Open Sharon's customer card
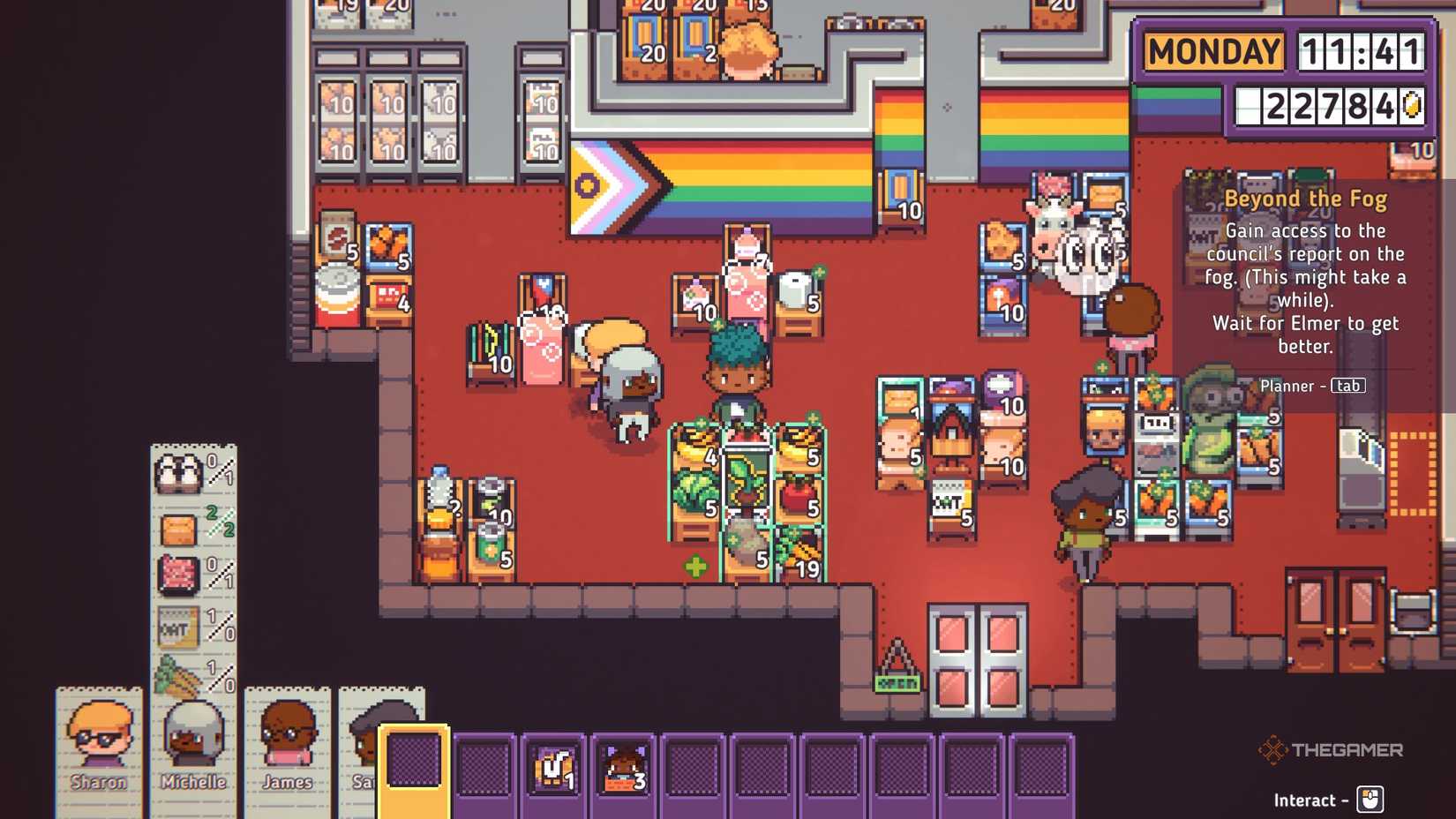 (x=99, y=747)
